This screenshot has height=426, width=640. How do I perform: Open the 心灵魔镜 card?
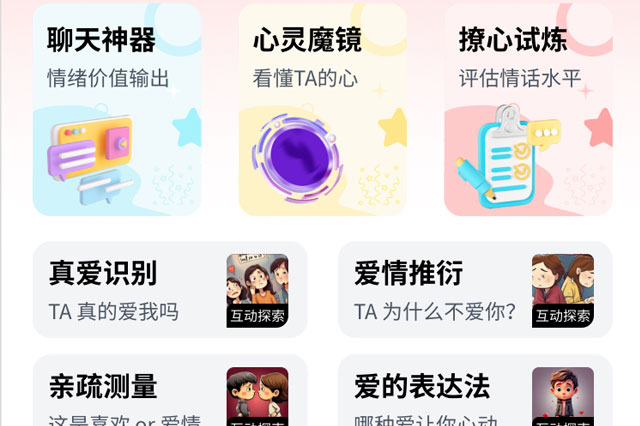point(322,110)
